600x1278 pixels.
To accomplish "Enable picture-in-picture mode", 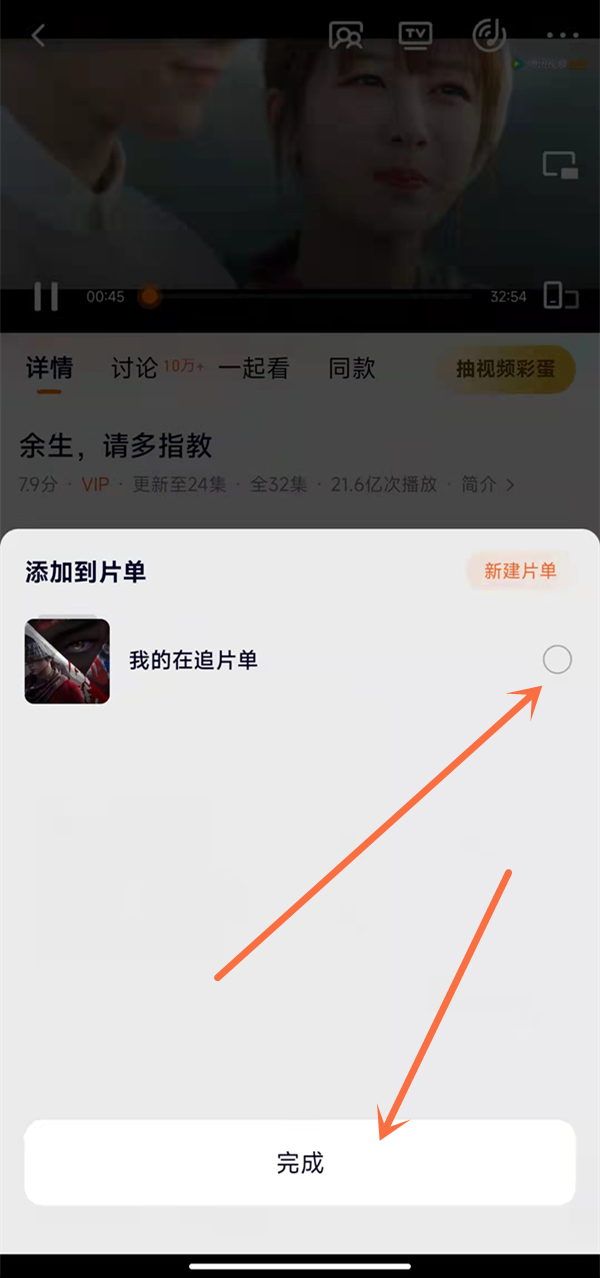I will pos(560,166).
